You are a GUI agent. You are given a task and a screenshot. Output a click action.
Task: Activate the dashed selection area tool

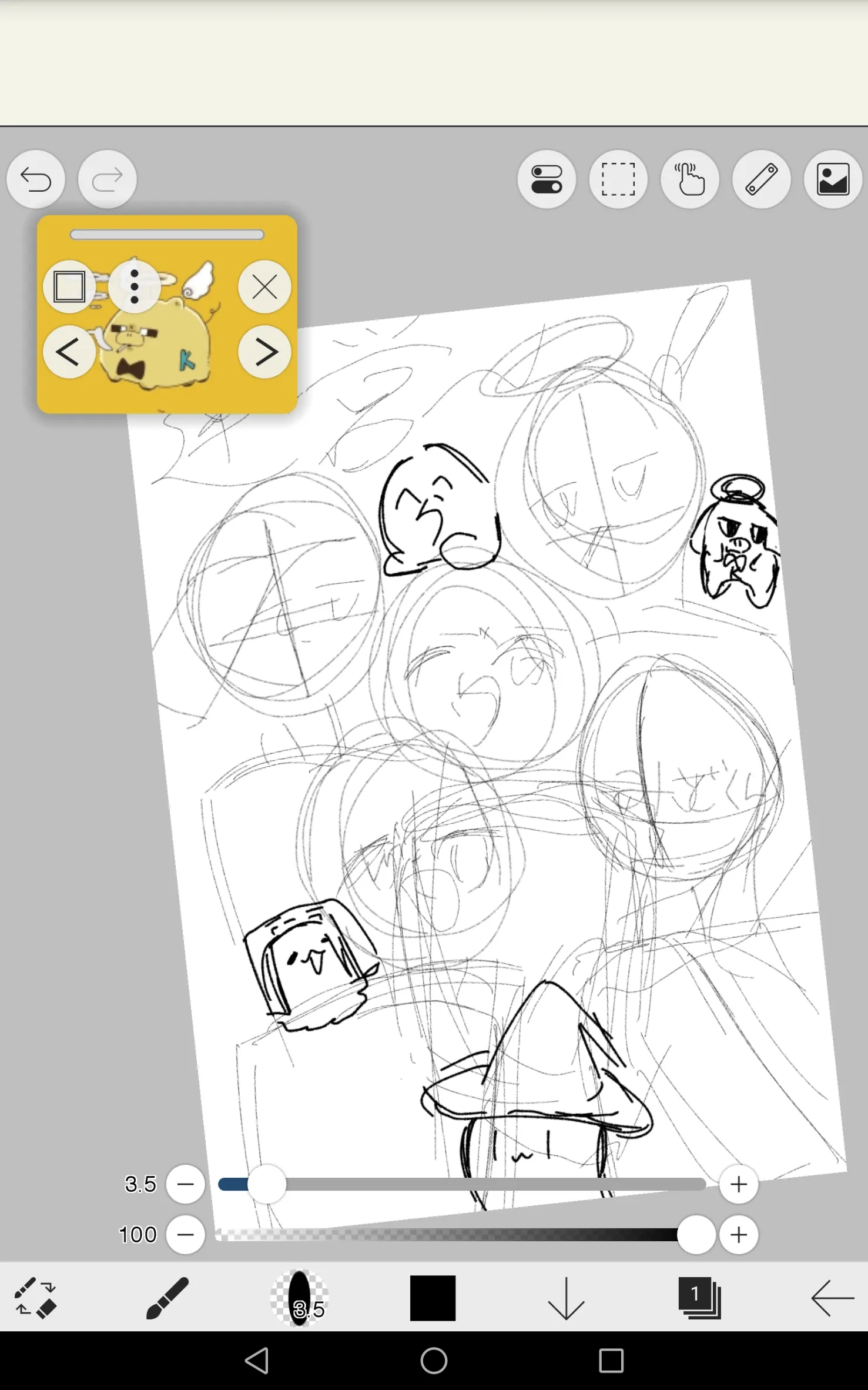click(x=618, y=179)
